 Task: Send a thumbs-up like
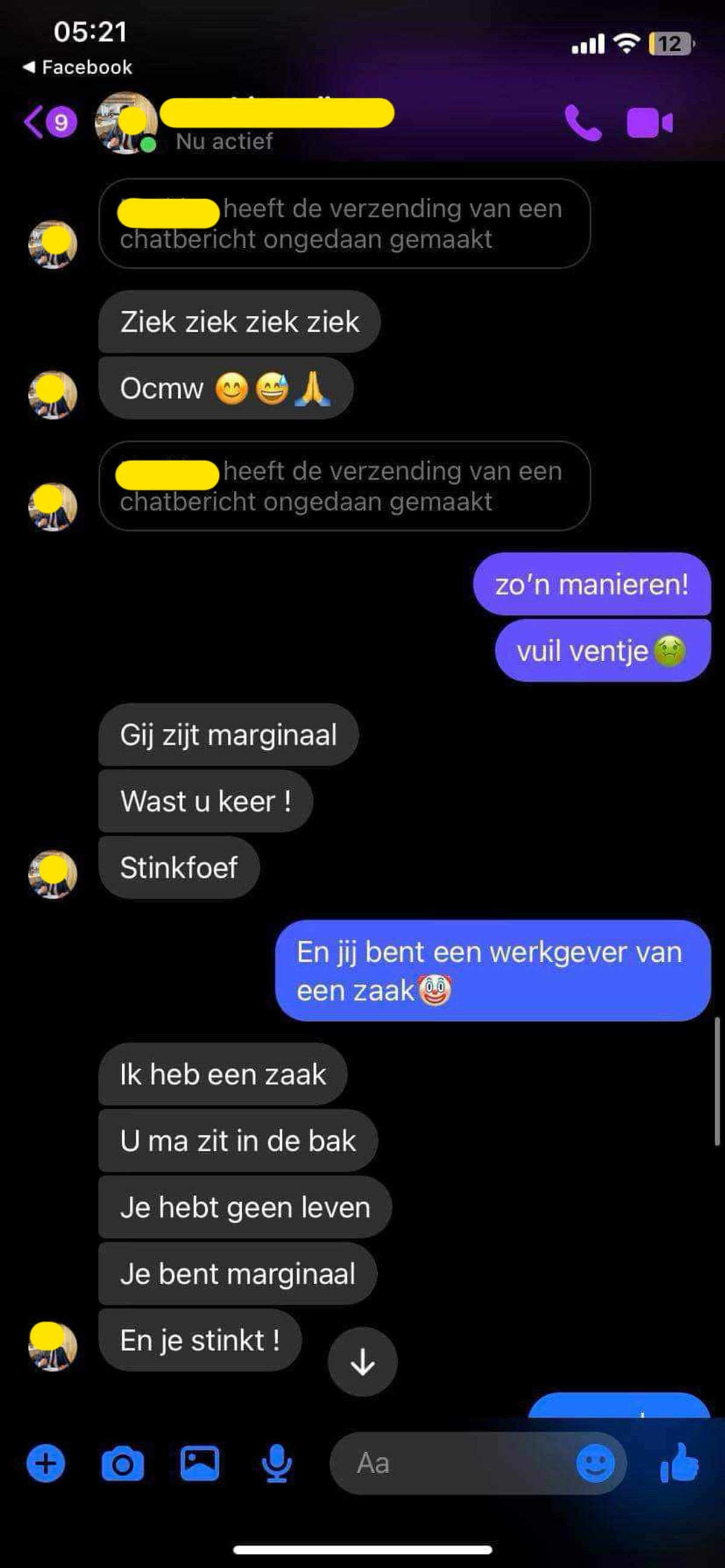(x=679, y=1462)
